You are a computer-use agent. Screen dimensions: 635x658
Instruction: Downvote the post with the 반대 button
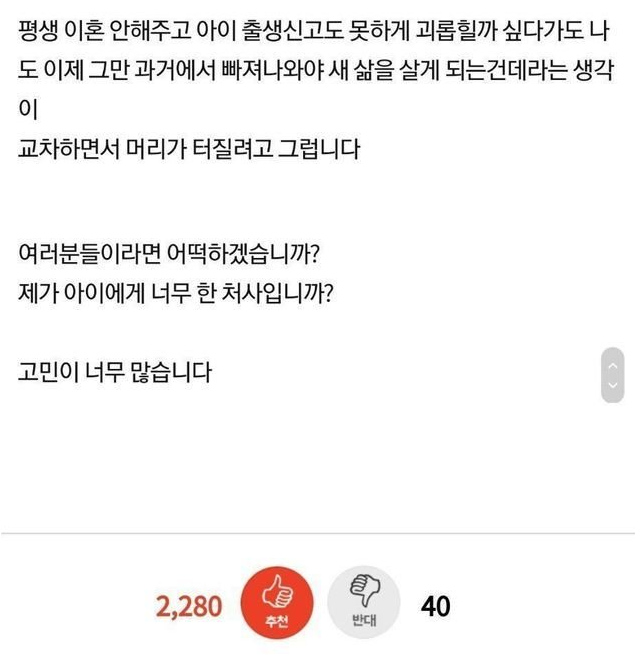363,605
